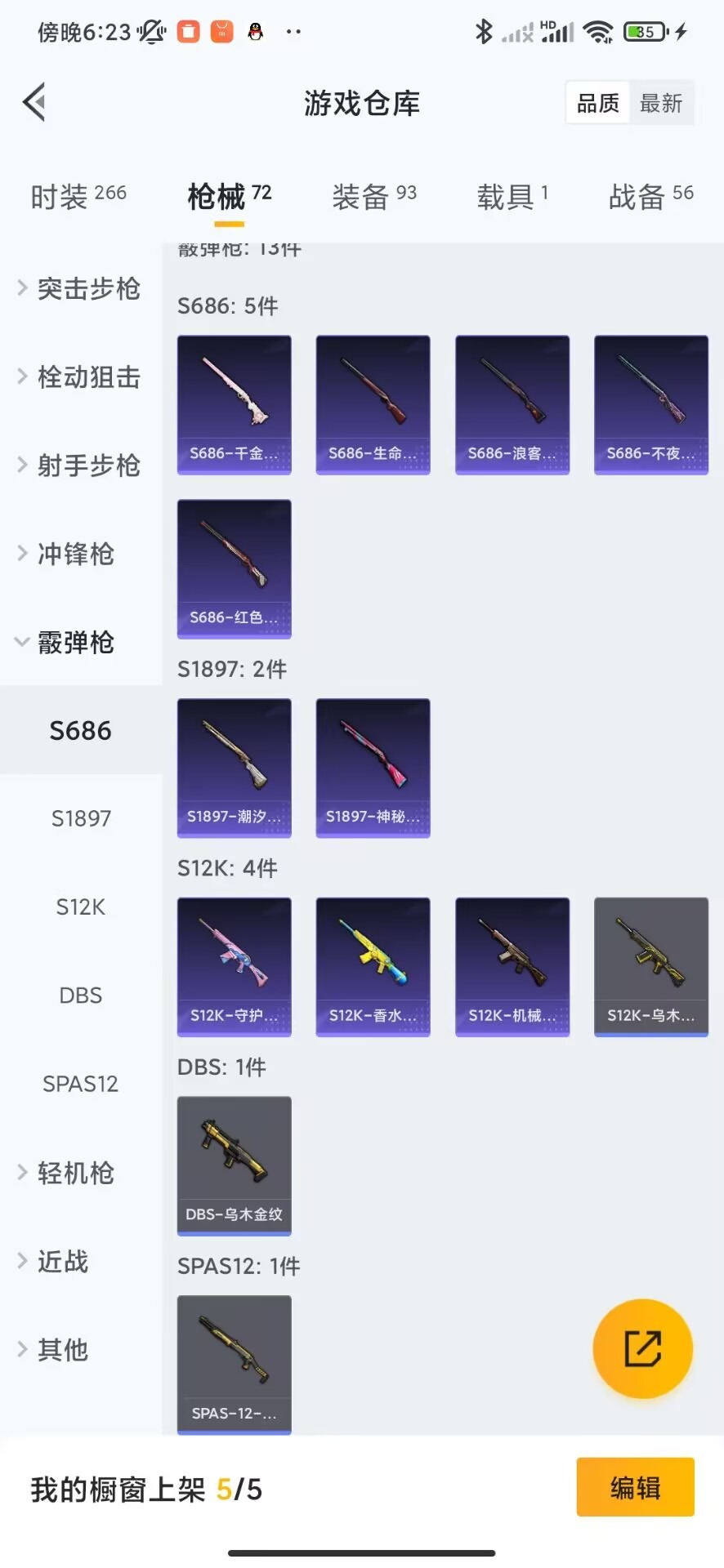The width and height of the screenshot is (724, 1568).
Task: Expand the 栓动狙击 category
Action: (x=80, y=377)
